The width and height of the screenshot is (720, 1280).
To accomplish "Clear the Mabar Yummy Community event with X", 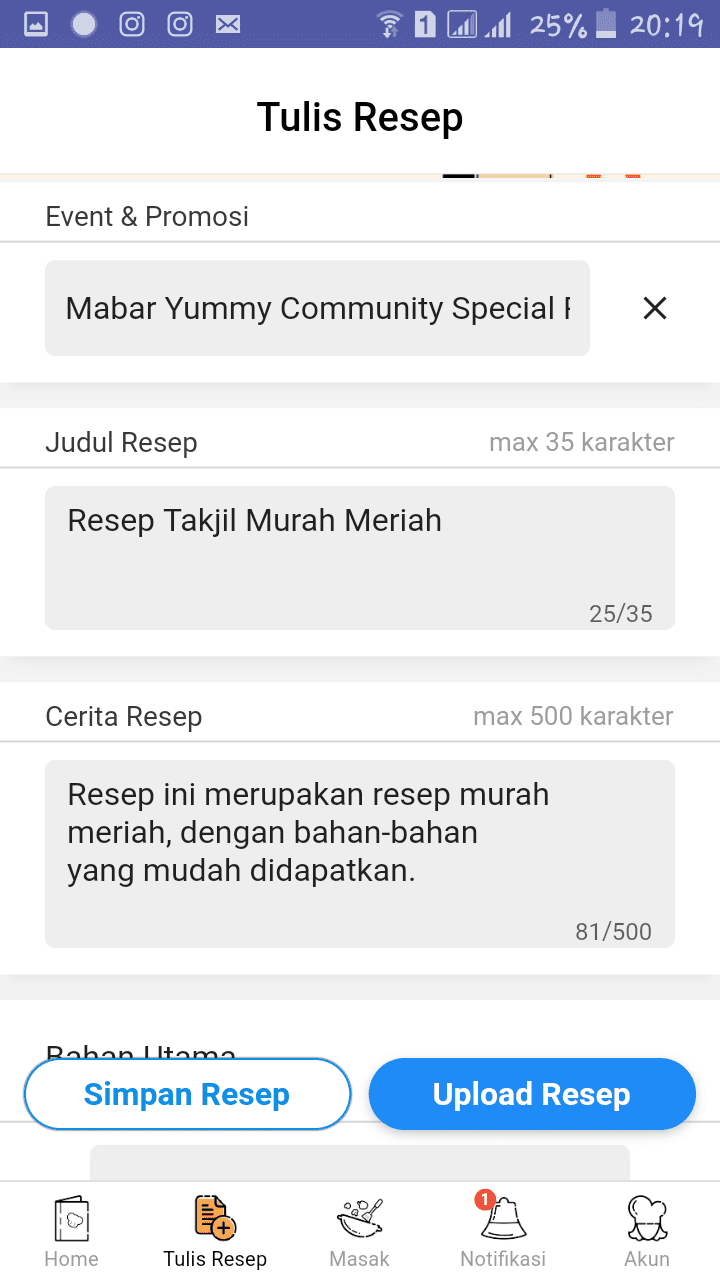I will click(654, 308).
